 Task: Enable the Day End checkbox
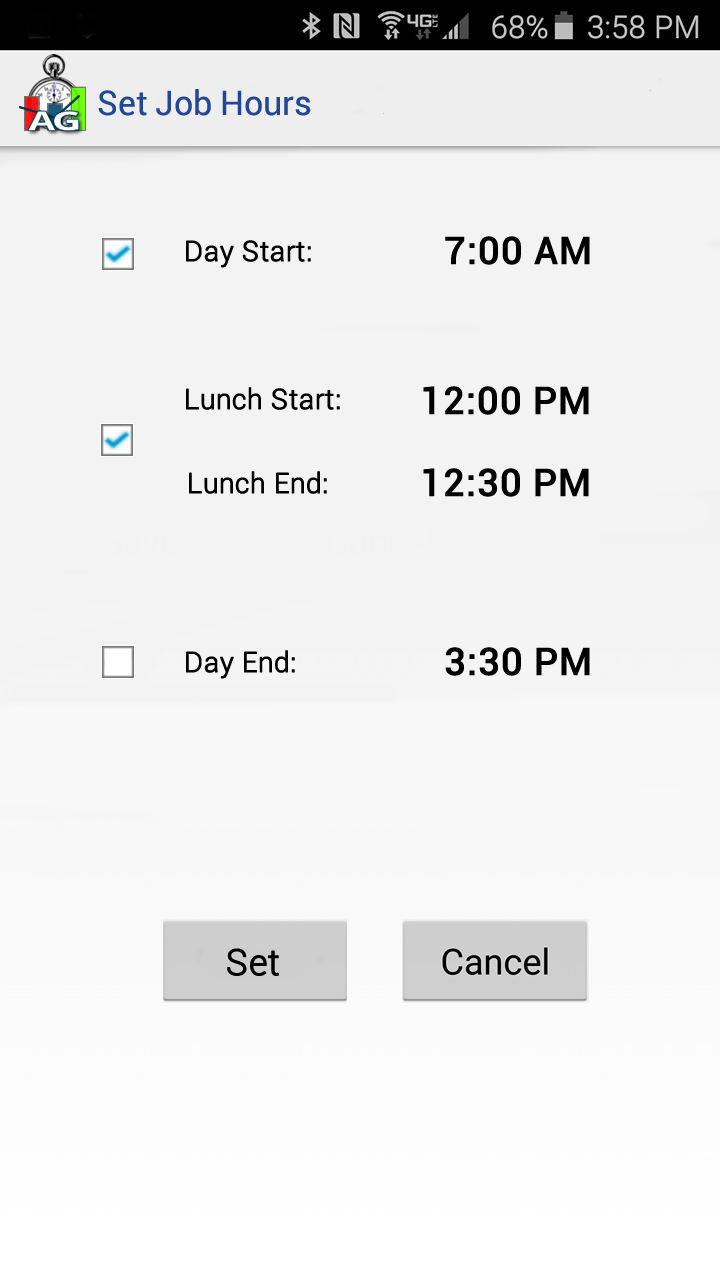pyautogui.click(x=118, y=662)
